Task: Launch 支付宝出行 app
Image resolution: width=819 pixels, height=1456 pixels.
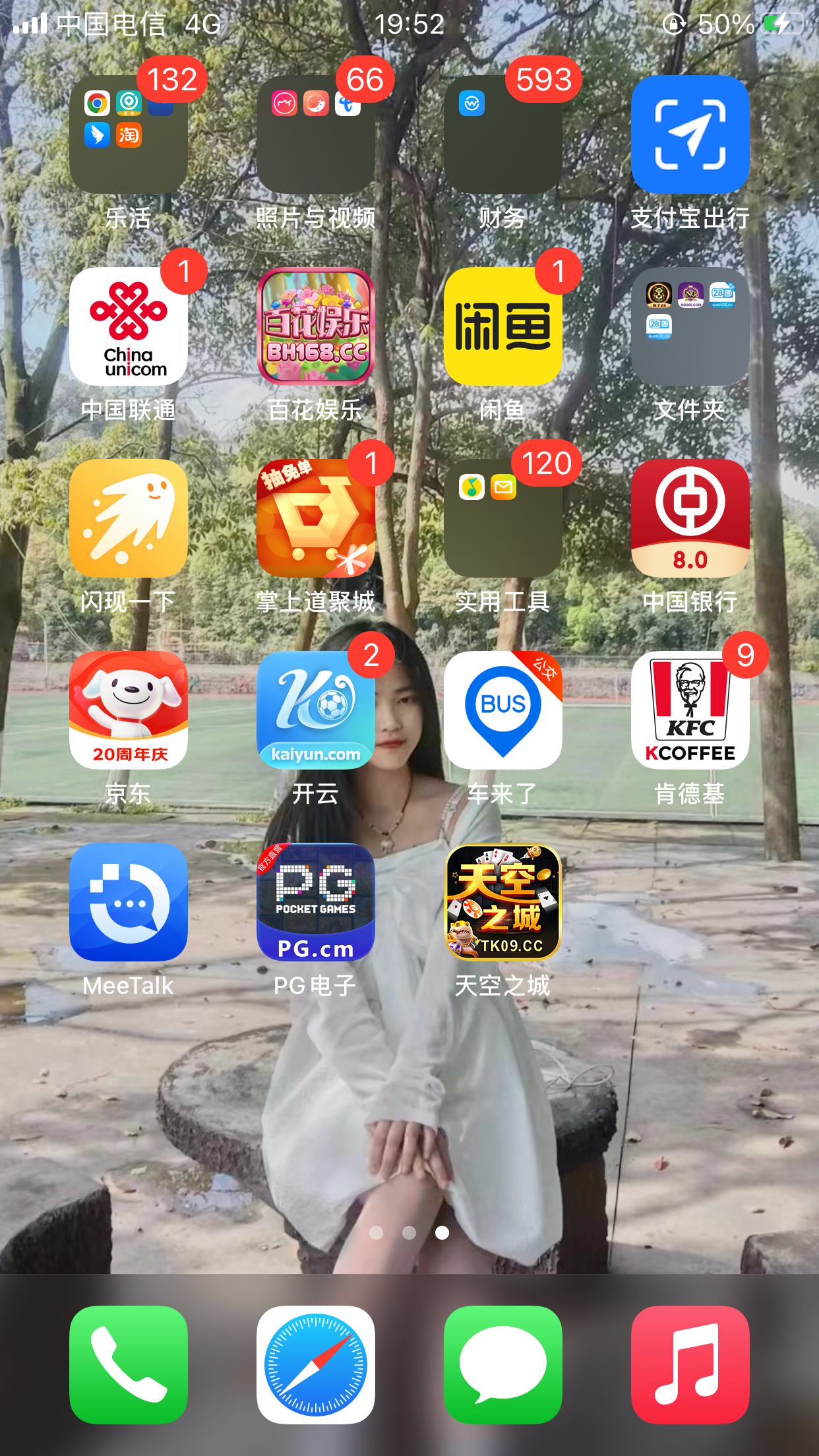Action: coord(690,135)
